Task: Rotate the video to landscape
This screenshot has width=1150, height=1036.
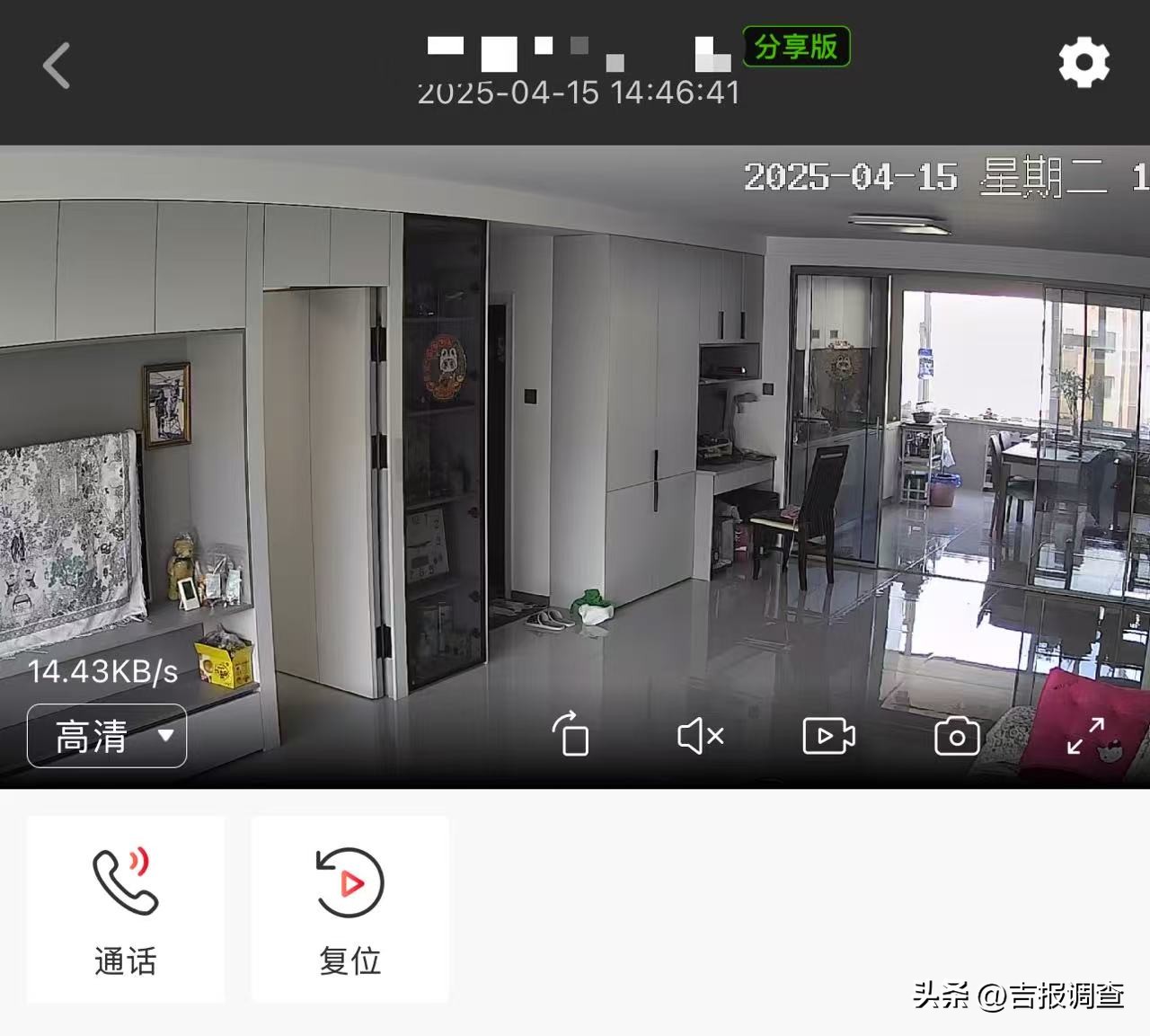Action: [571, 735]
